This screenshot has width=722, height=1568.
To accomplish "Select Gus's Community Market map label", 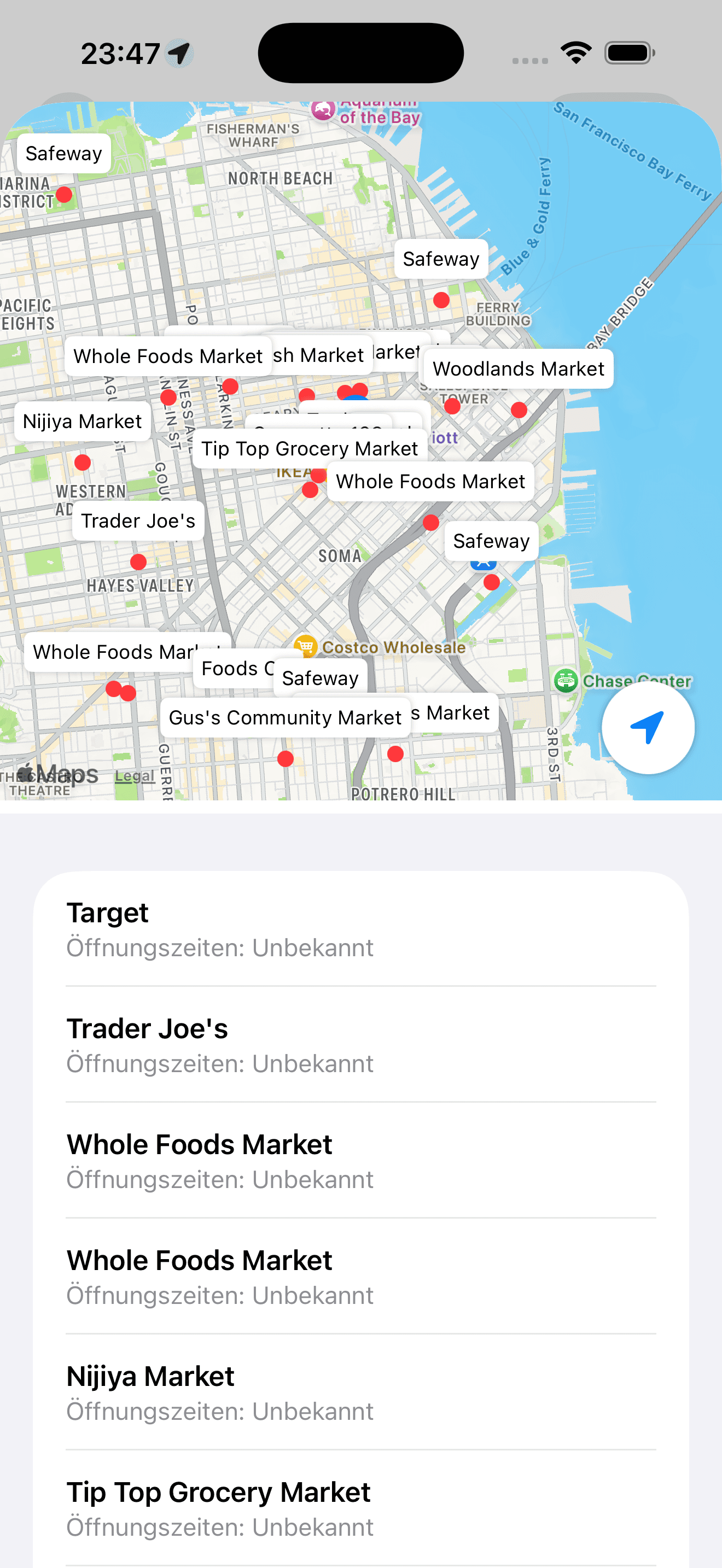I will coord(285,718).
